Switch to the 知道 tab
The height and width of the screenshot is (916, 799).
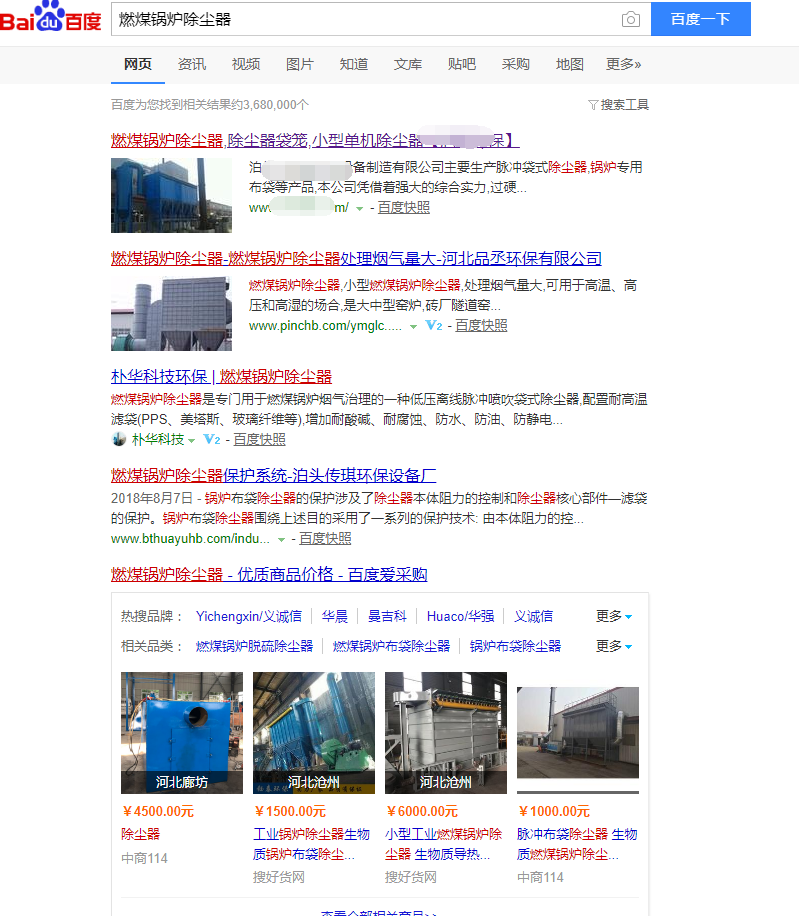click(354, 64)
